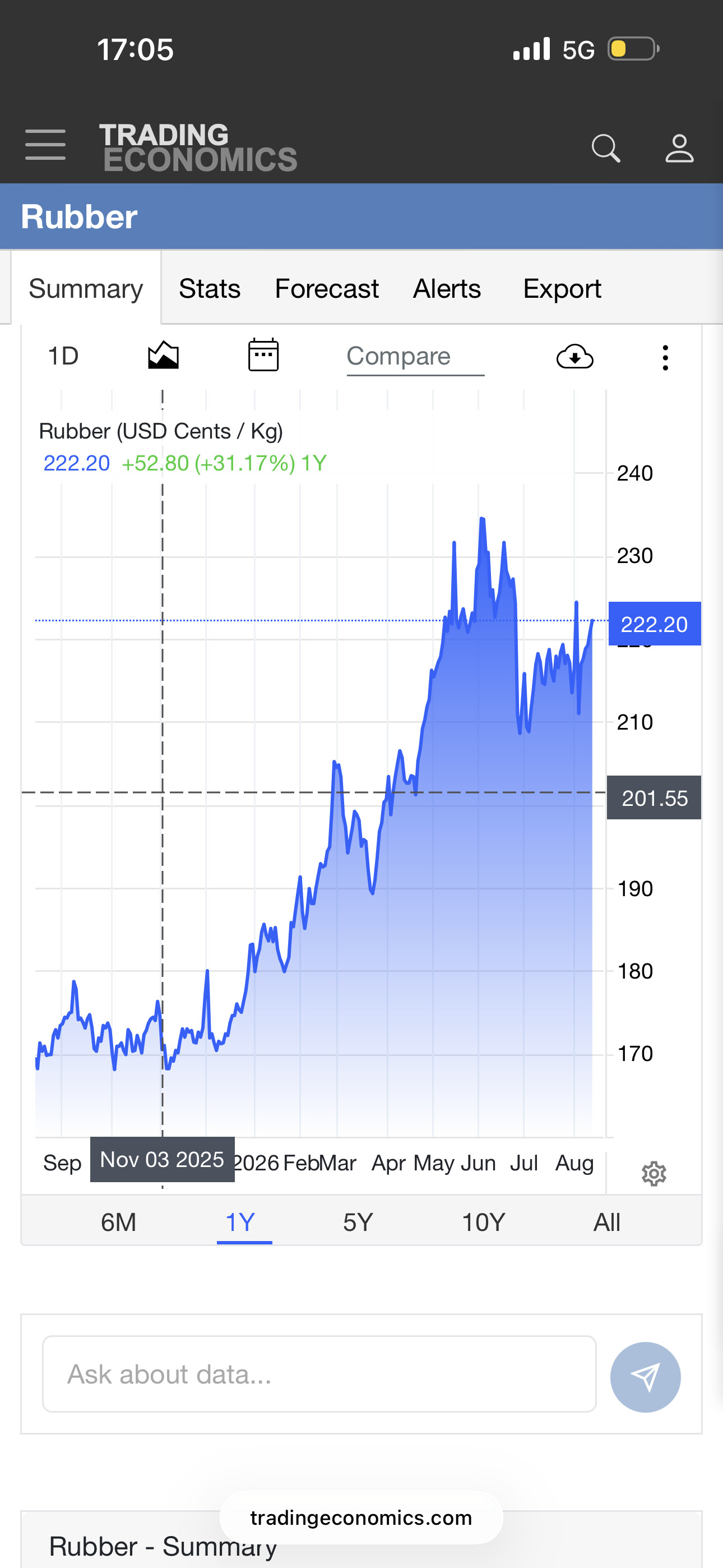Switch to the Stats tab
This screenshot has height=1568, width=723.
coord(210,288)
